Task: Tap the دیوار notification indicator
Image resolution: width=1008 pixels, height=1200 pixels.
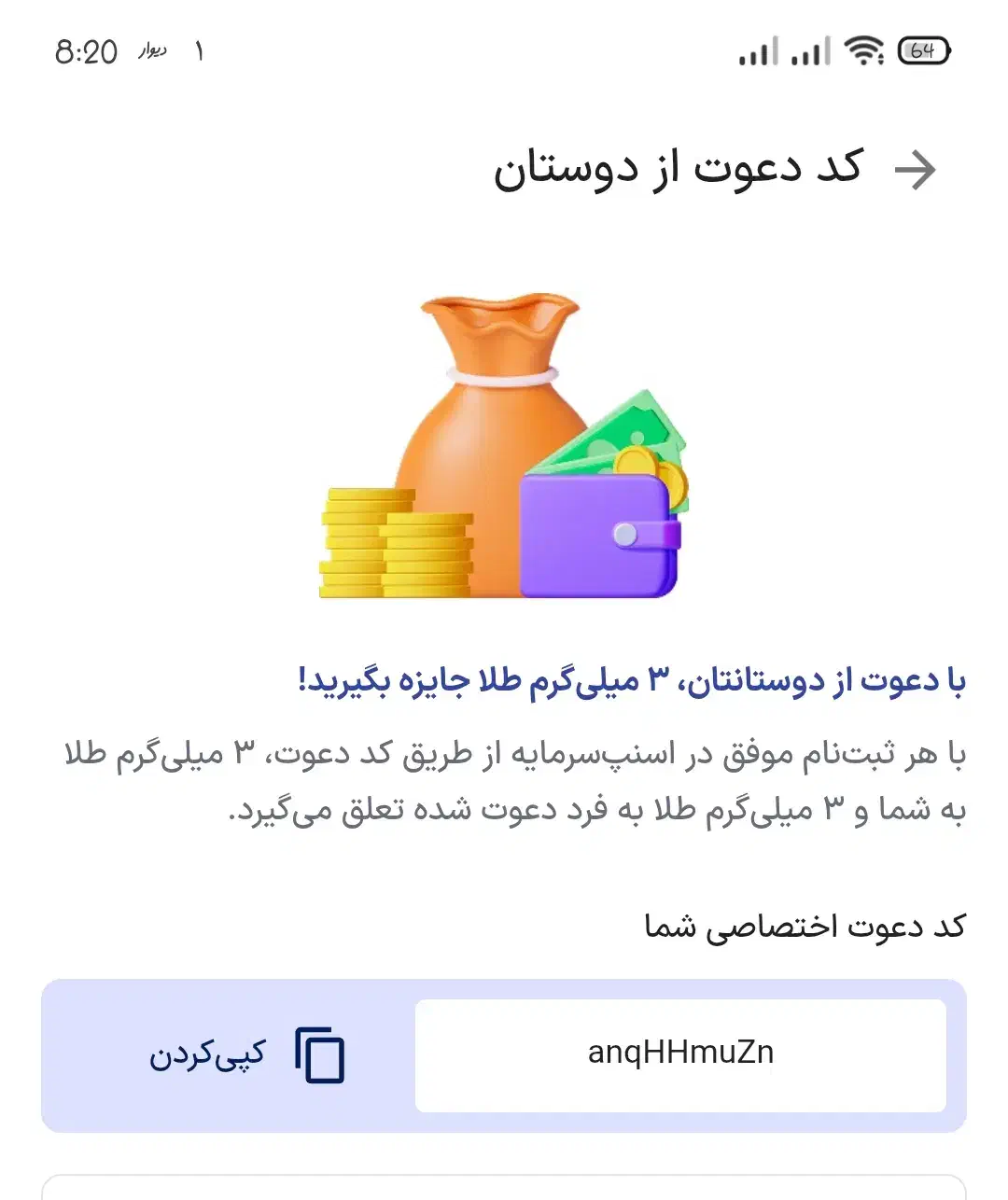Action: tap(154, 51)
